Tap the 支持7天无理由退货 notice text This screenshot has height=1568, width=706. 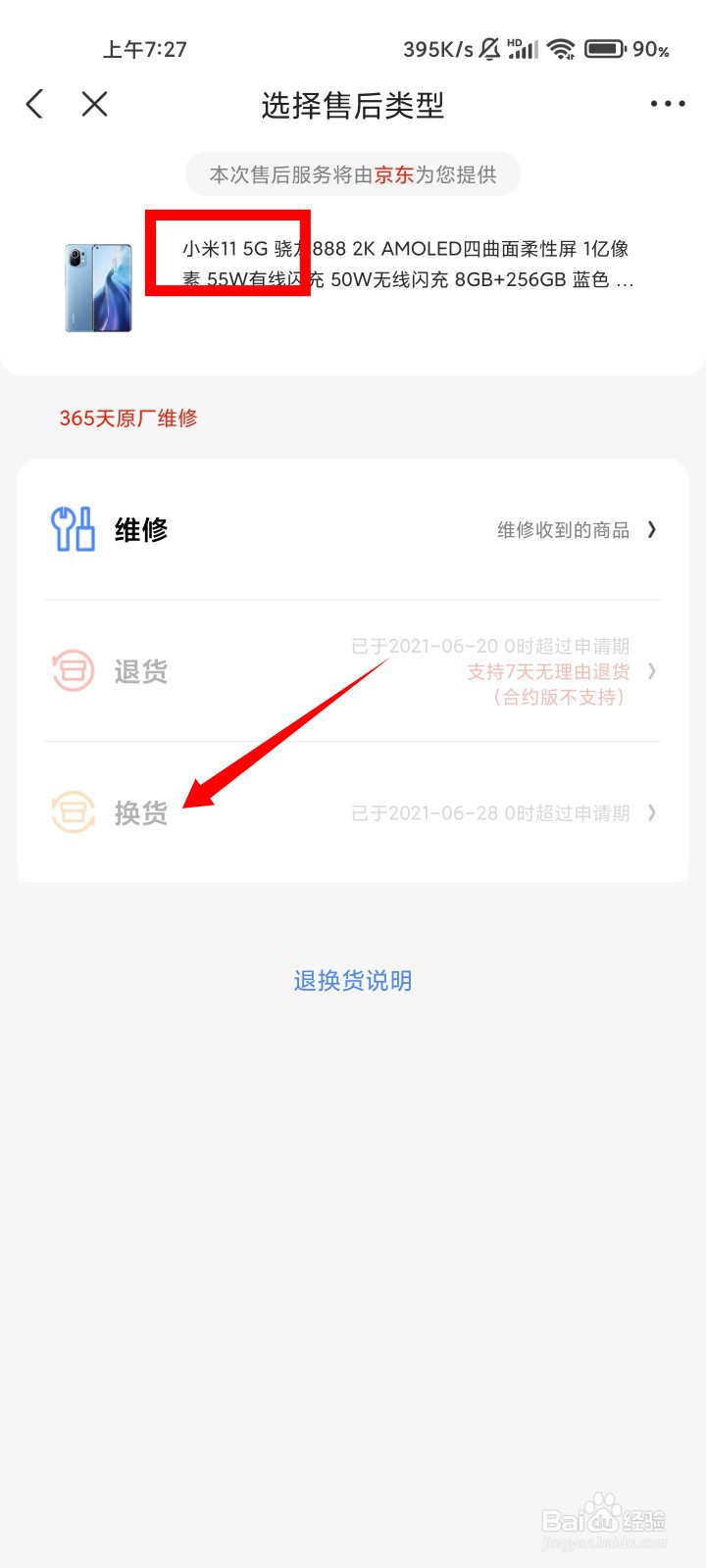(x=549, y=671)
